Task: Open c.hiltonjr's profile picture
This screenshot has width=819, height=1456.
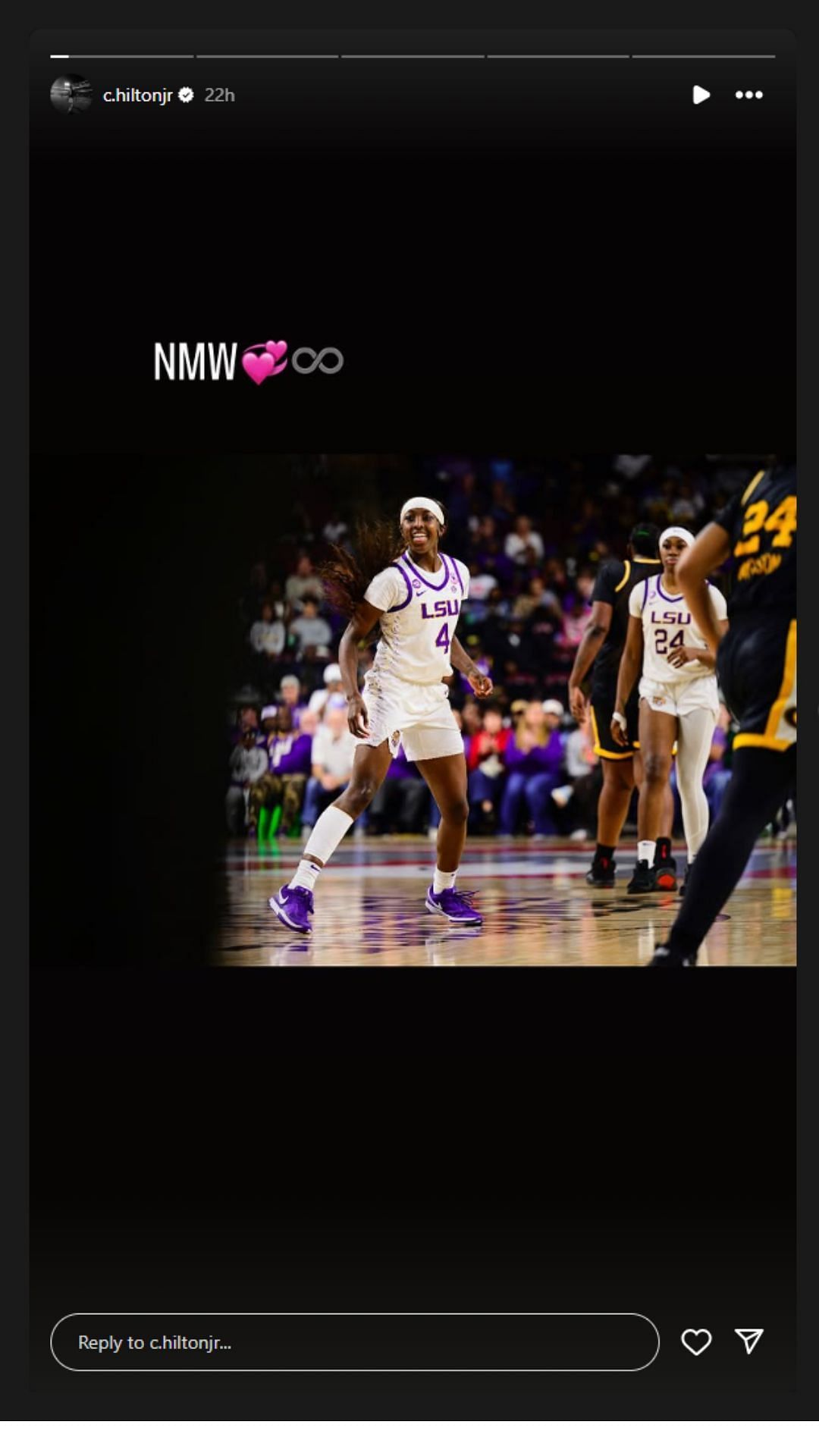Action: (x=71, y=94)
